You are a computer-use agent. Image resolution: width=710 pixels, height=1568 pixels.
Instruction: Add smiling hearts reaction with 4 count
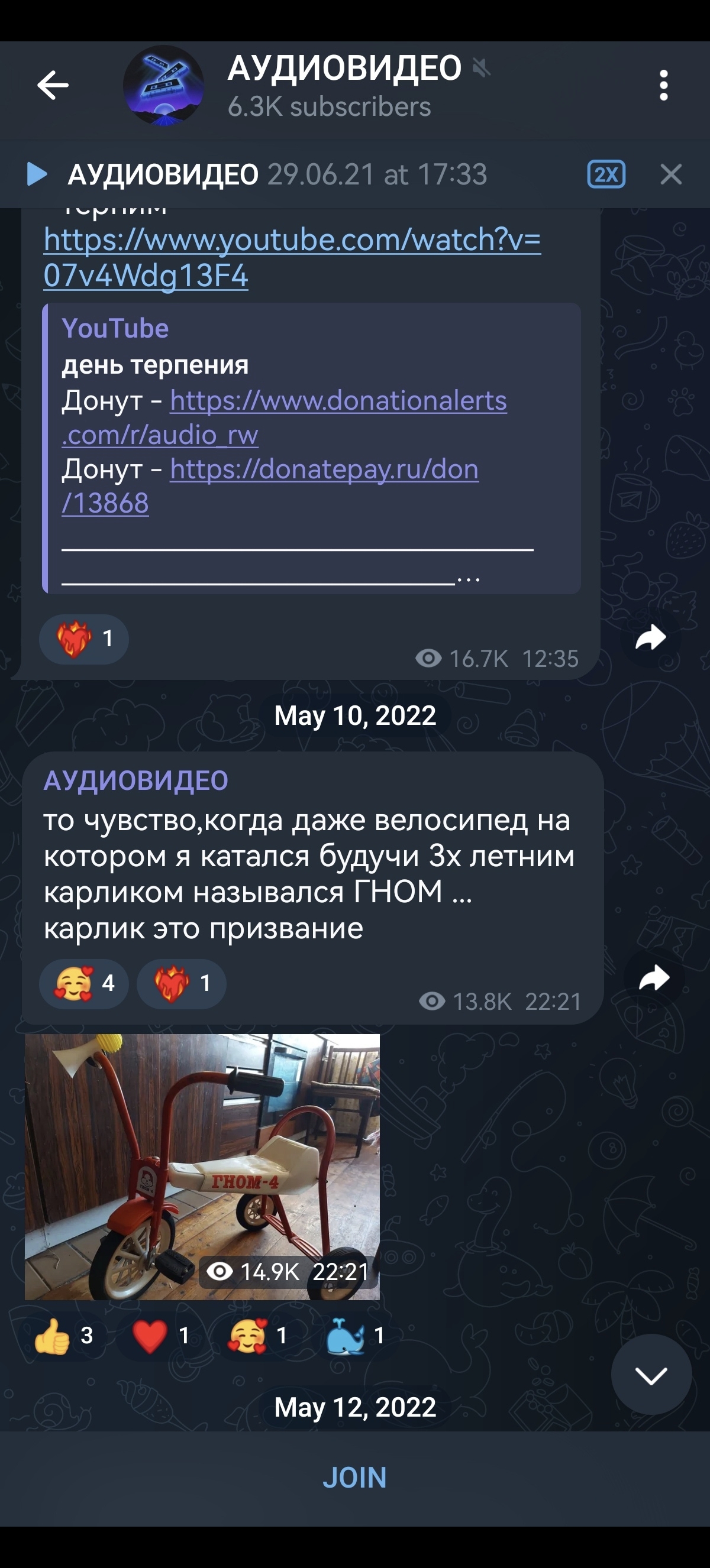pos(84,983)
